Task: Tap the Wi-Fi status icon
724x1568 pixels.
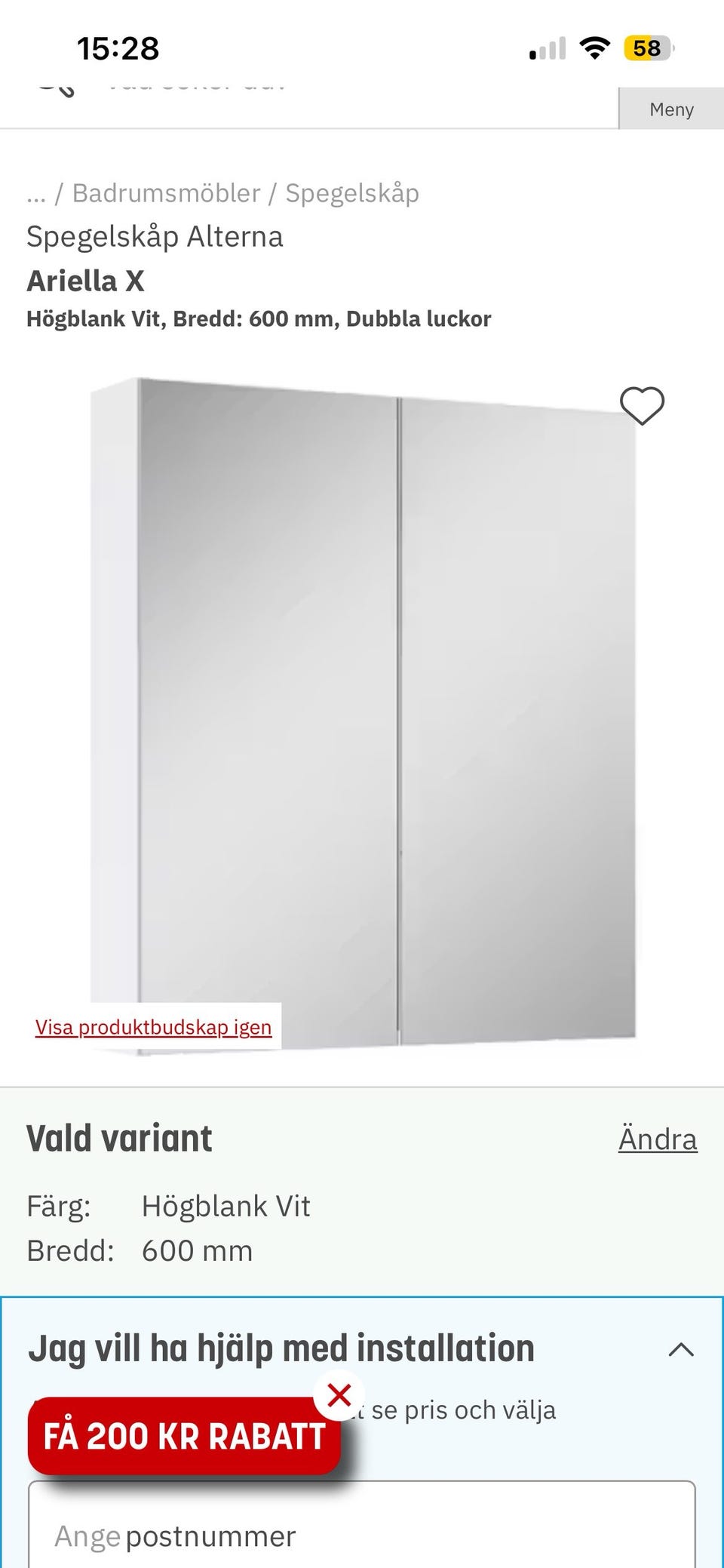Action: click(595, 48)
